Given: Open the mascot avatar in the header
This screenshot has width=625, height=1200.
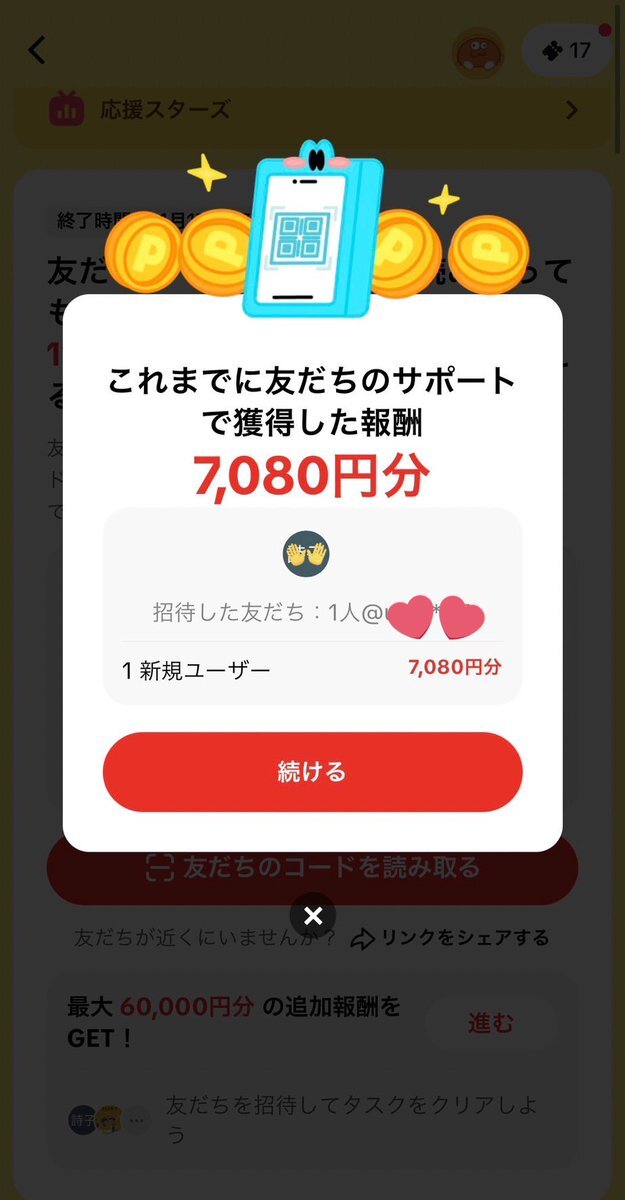Looking at the screenshot, I should point(477,51).
